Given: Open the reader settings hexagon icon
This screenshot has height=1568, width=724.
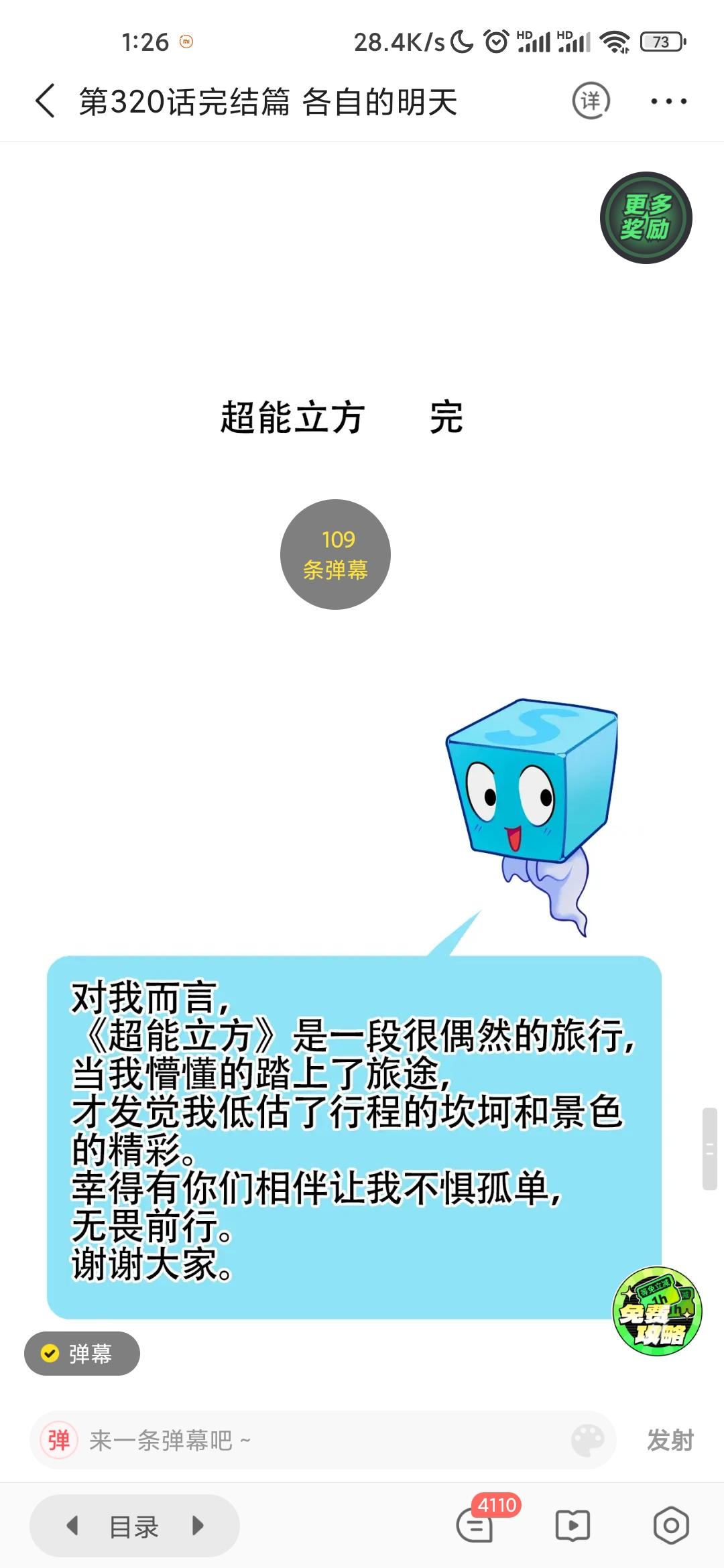Looking at the screenshot, I should coord(671,1526).
